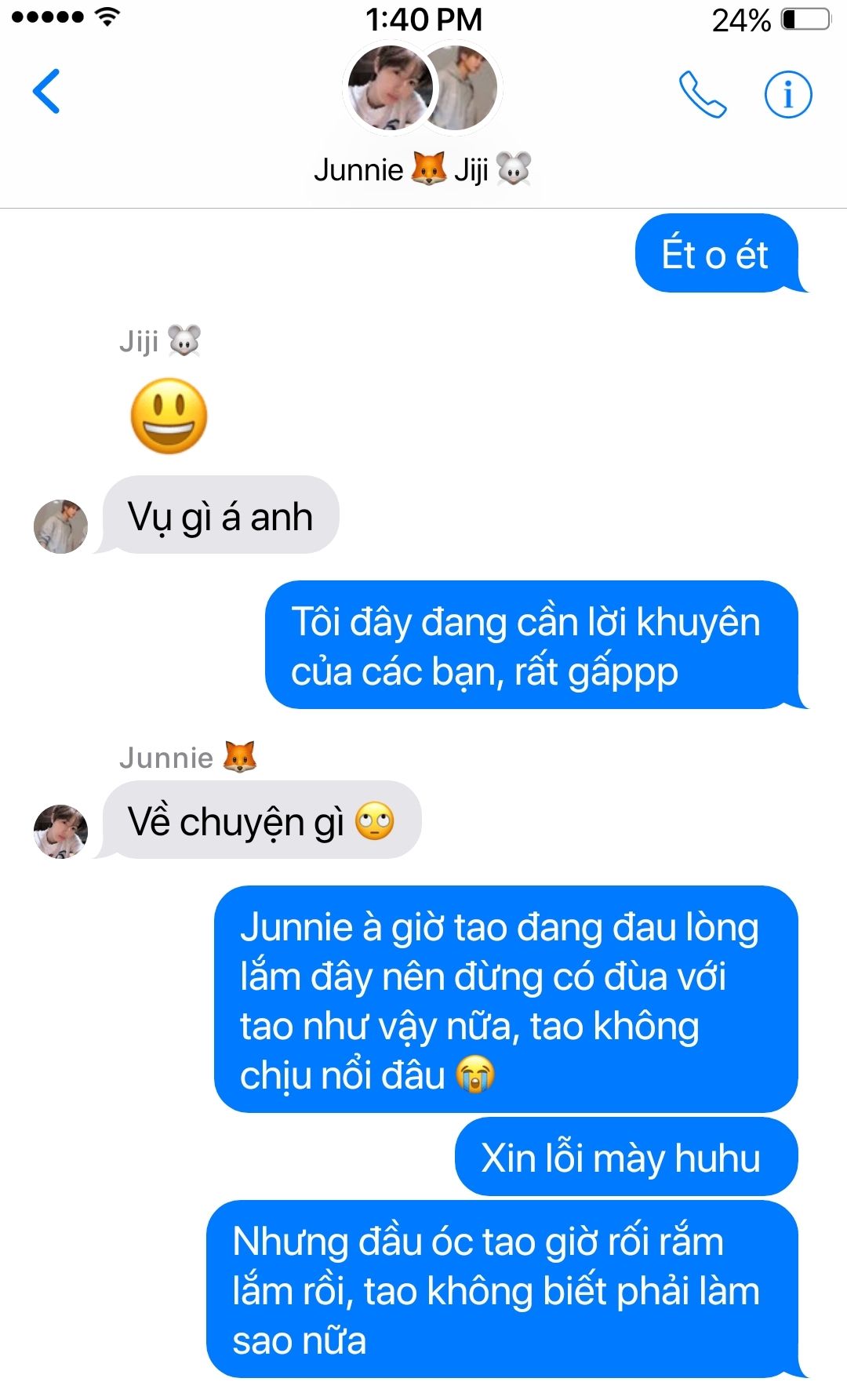Start a voice call with the phone icon
The height and width of the screenshot is (1400, 847).
tap(703, 94)
